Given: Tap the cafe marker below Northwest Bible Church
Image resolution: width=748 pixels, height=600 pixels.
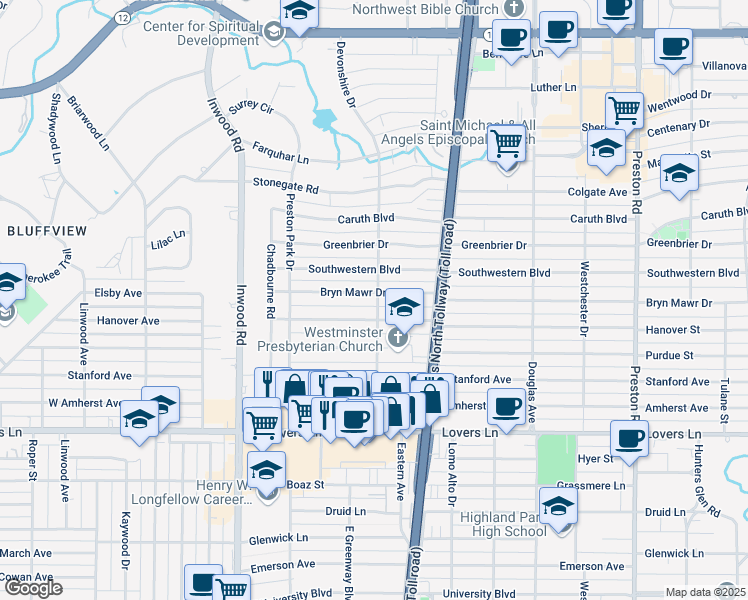Looking at the screenshot, I should (512, 40).
